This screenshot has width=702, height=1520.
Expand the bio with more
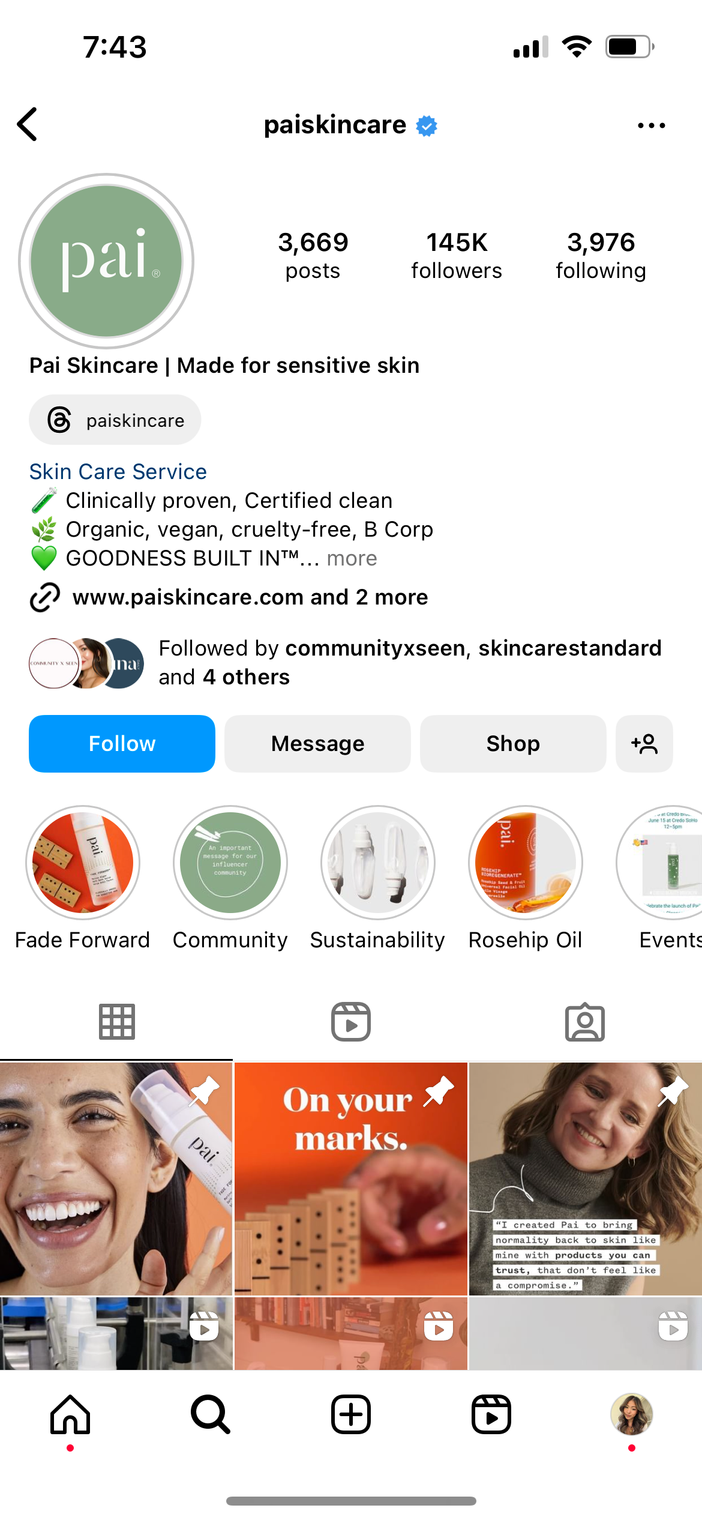[352, 558]
